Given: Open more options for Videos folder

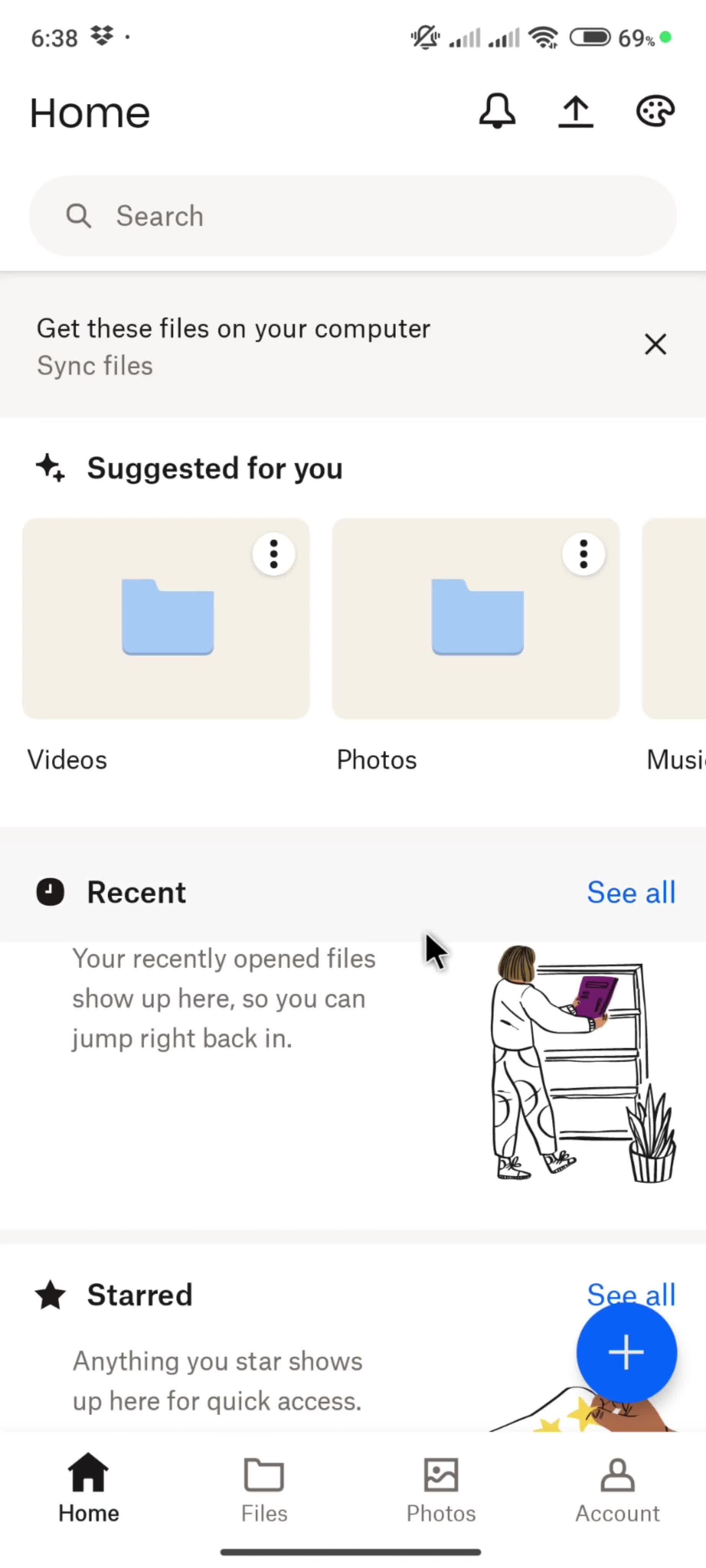Looking at the screenshot, I should point(274,554).
